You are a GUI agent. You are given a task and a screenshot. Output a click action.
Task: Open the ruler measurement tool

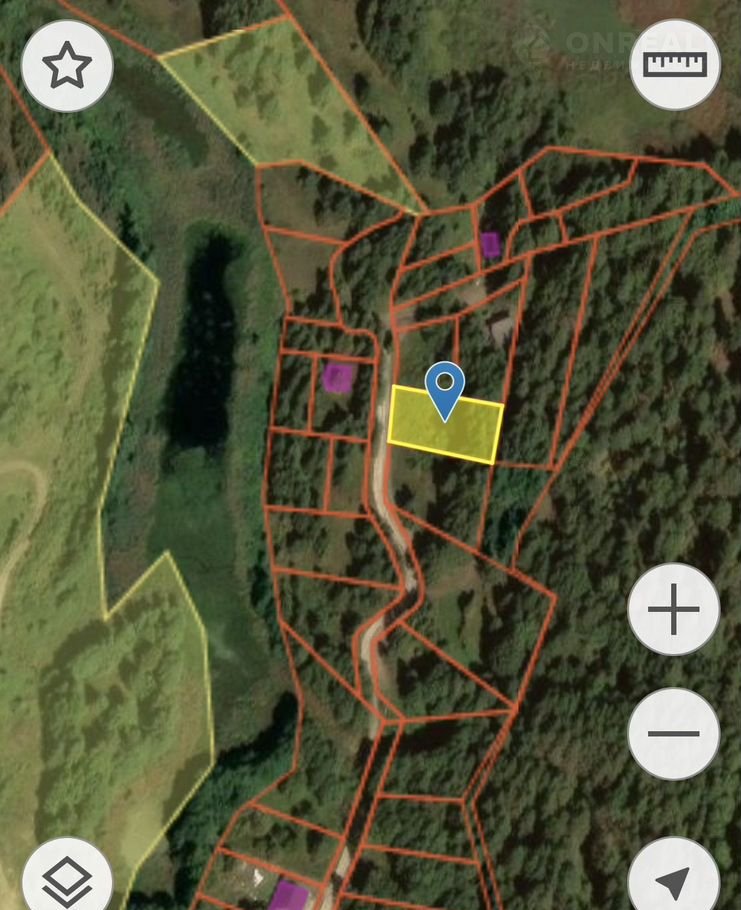[x=675, y=65]
